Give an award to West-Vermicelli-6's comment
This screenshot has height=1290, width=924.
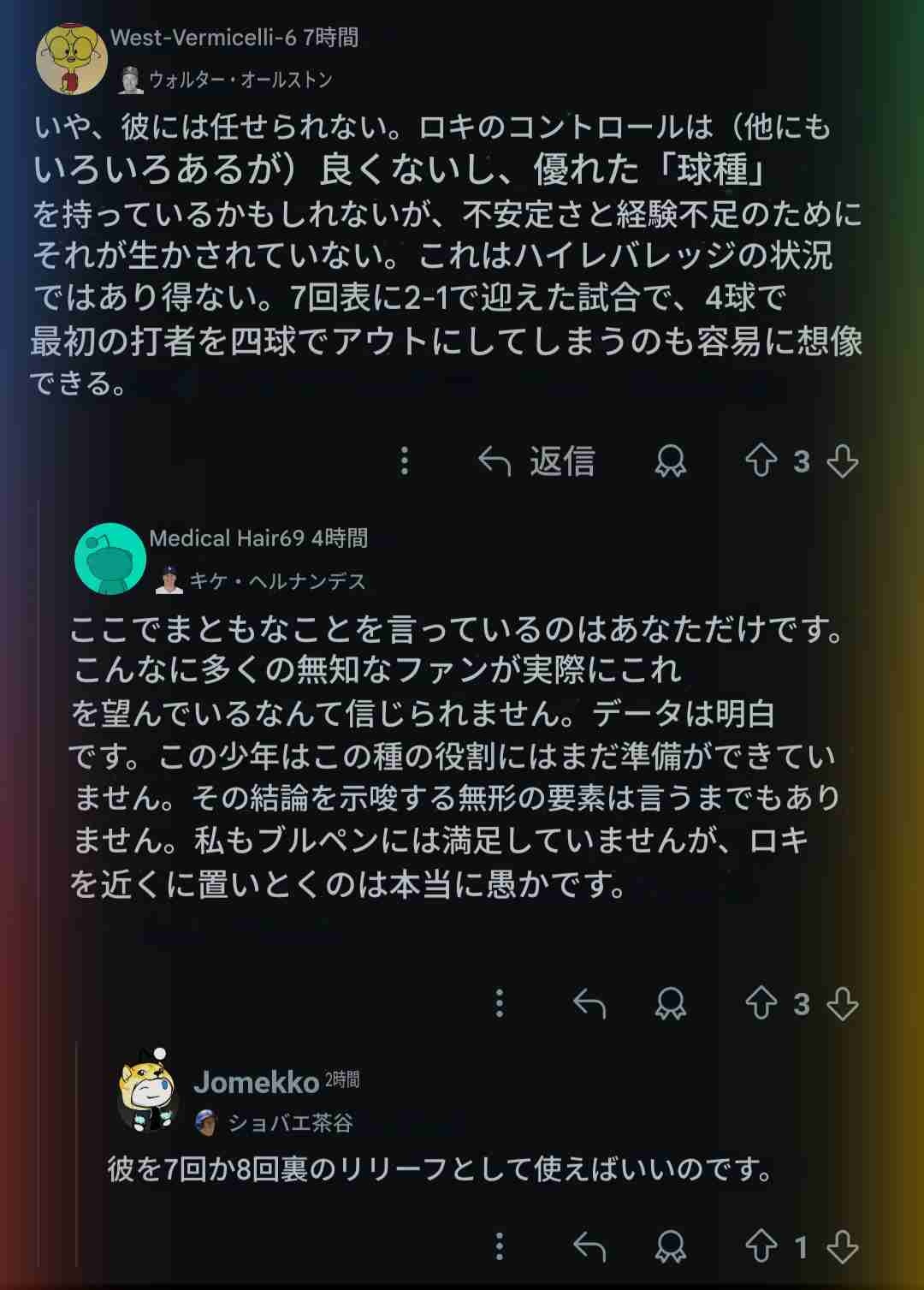[670, 461]
